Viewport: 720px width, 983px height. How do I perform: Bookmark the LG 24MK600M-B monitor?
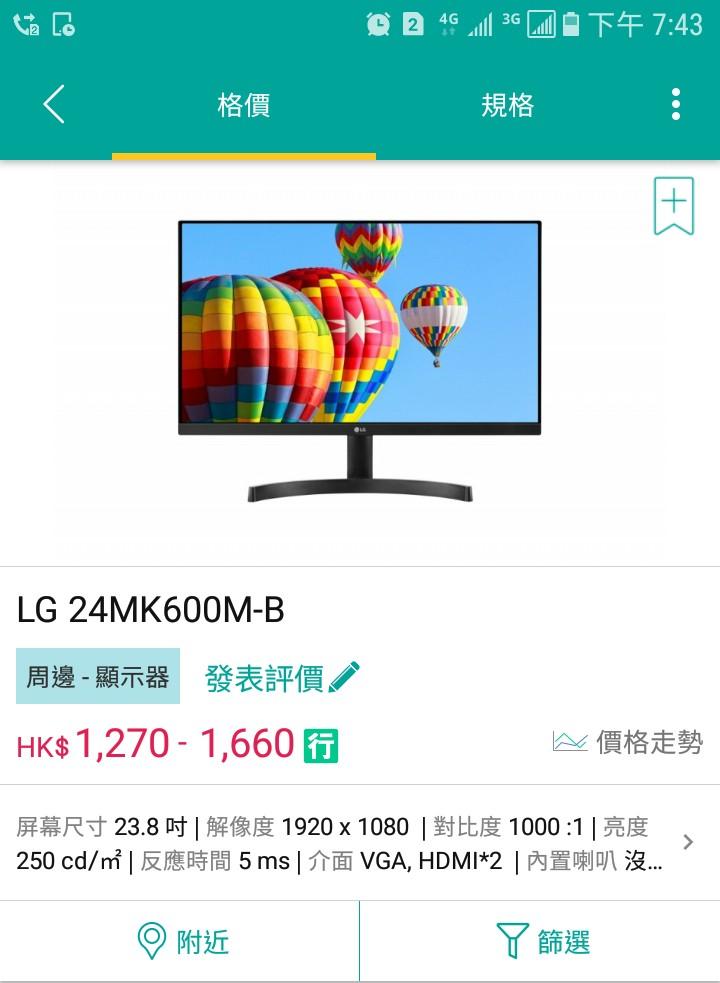pyautogui.click(x=673, y=206)
